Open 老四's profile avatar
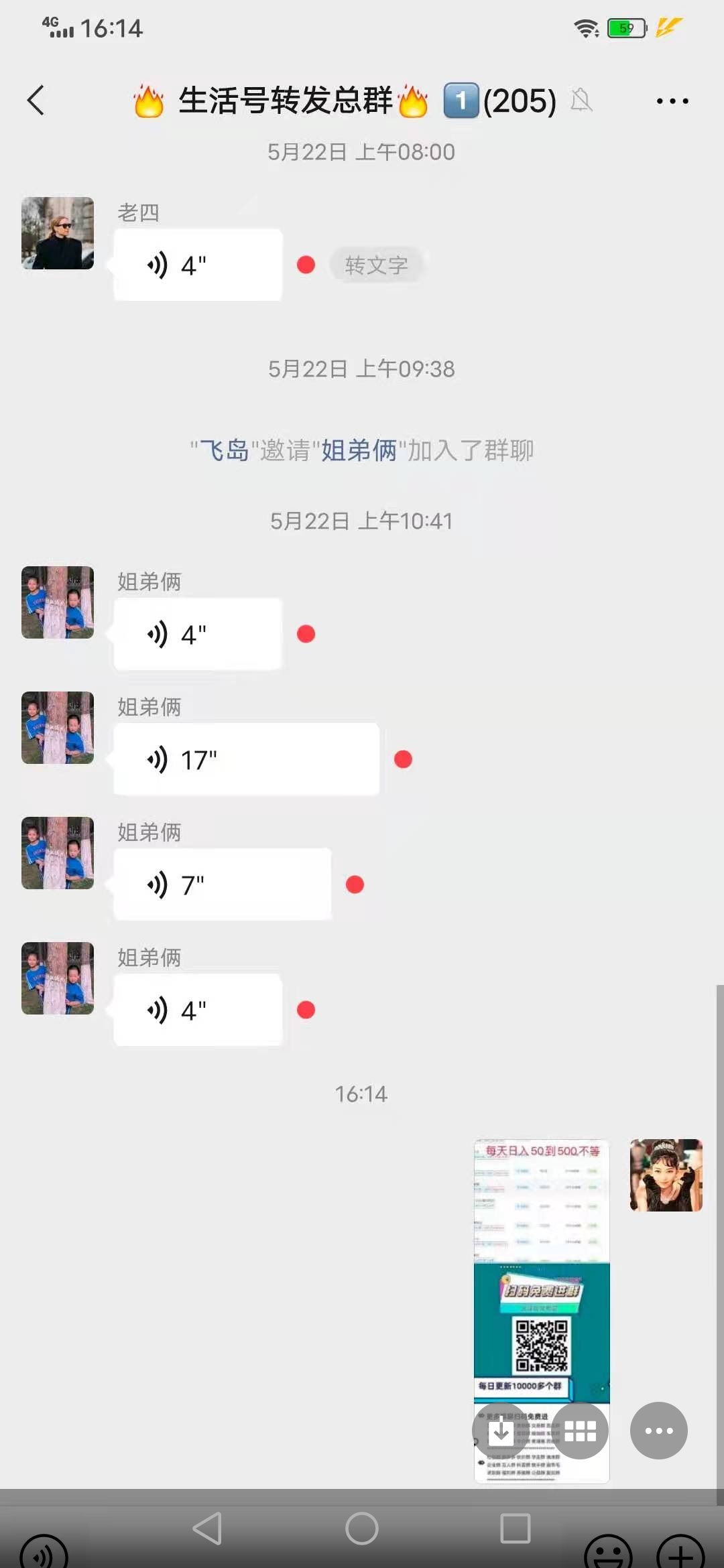724x1568 pixels. pos(58,233)
